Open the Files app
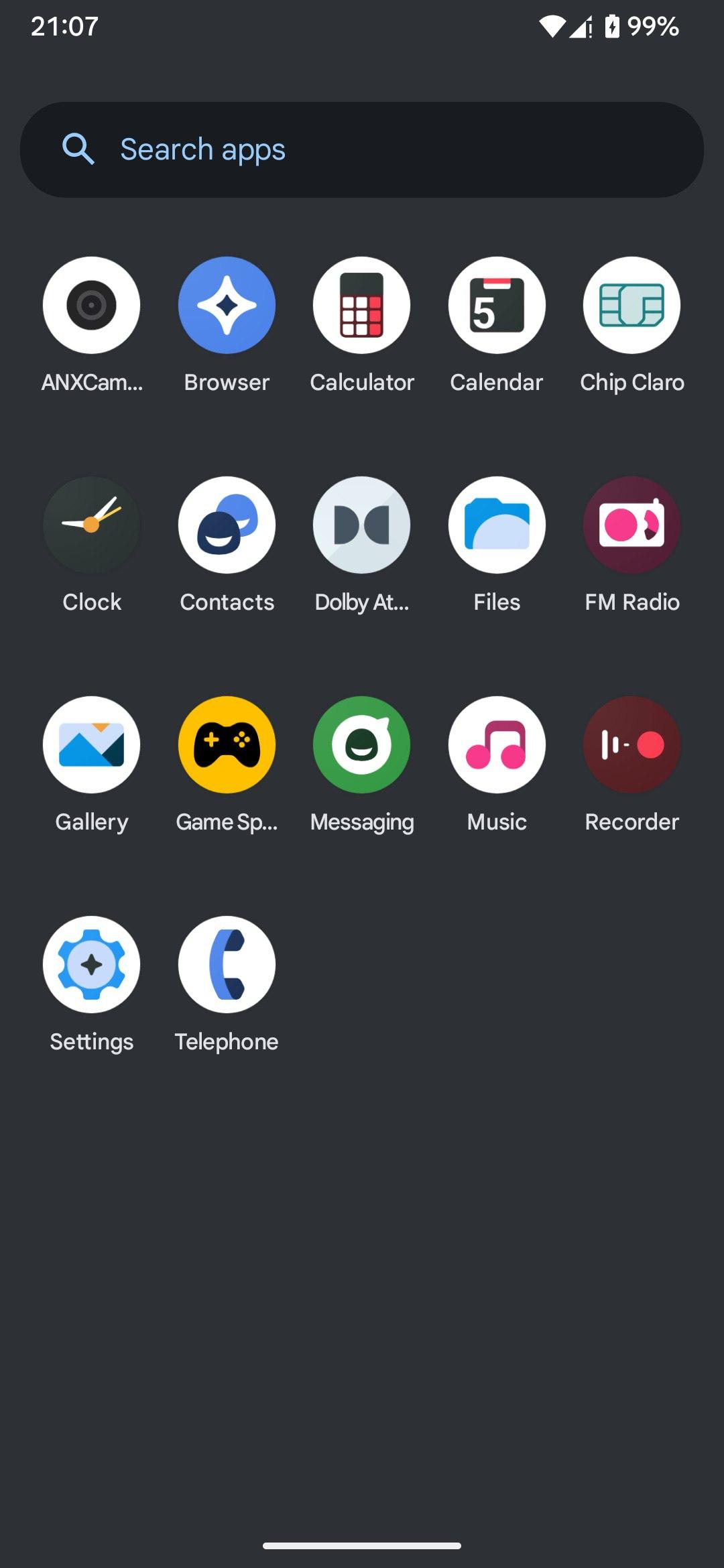Image resolution: width=724 pixels, height=1568 pixels. tap(497, 525)
